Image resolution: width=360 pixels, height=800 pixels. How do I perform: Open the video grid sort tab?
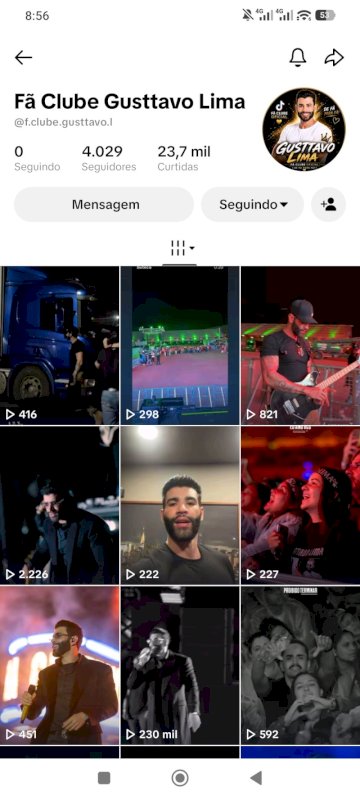[x=179, y=249]
